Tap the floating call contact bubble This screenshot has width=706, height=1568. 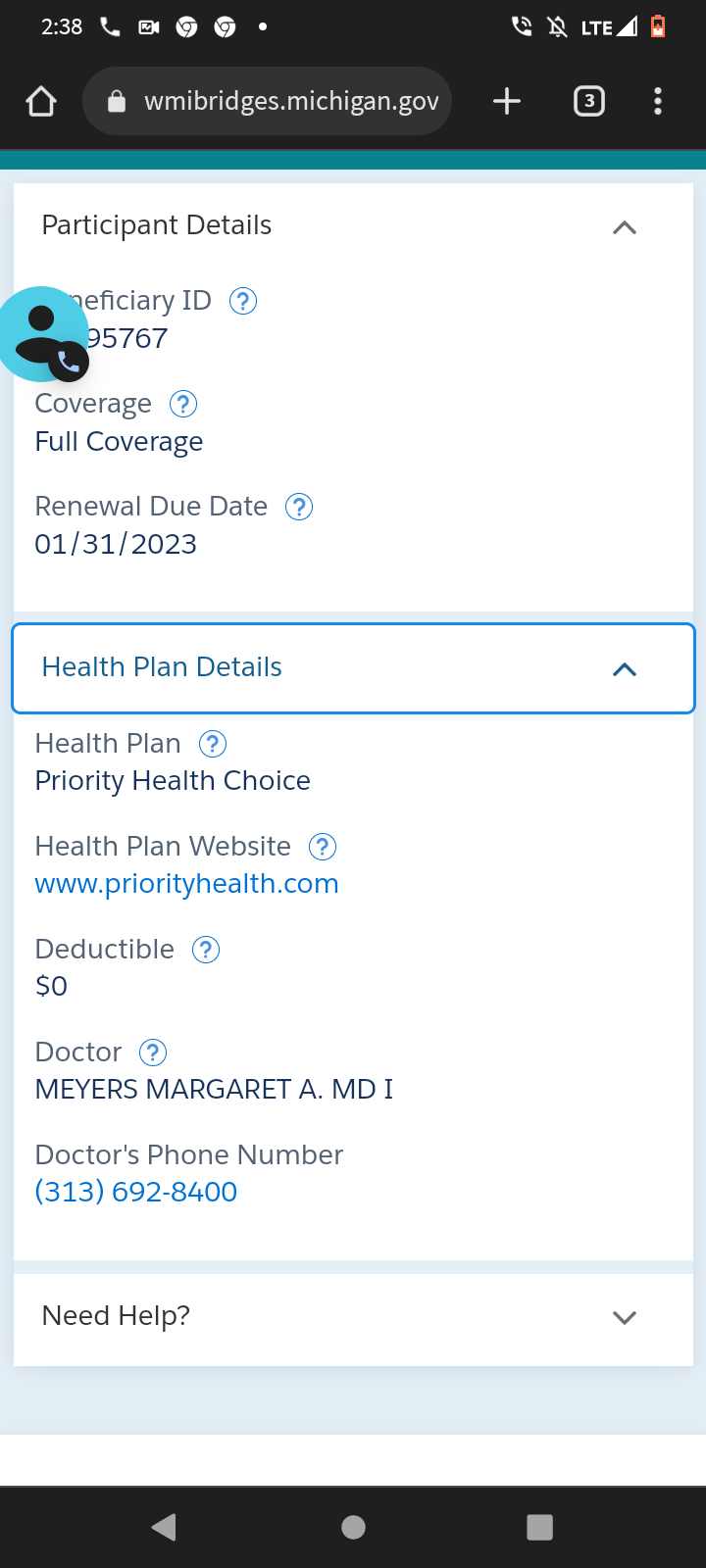tap(42, 334)
